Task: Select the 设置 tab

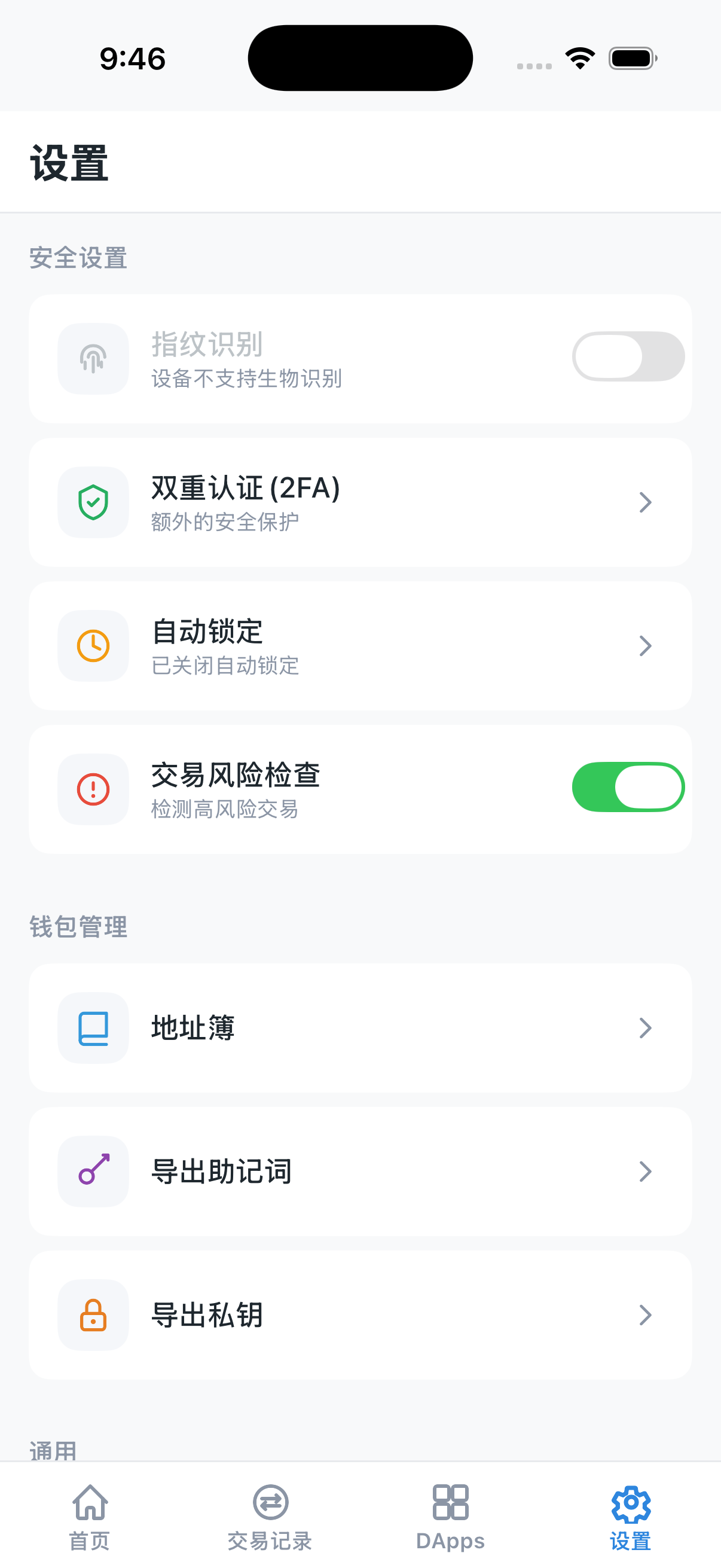Action: [x=630, y=1517]
